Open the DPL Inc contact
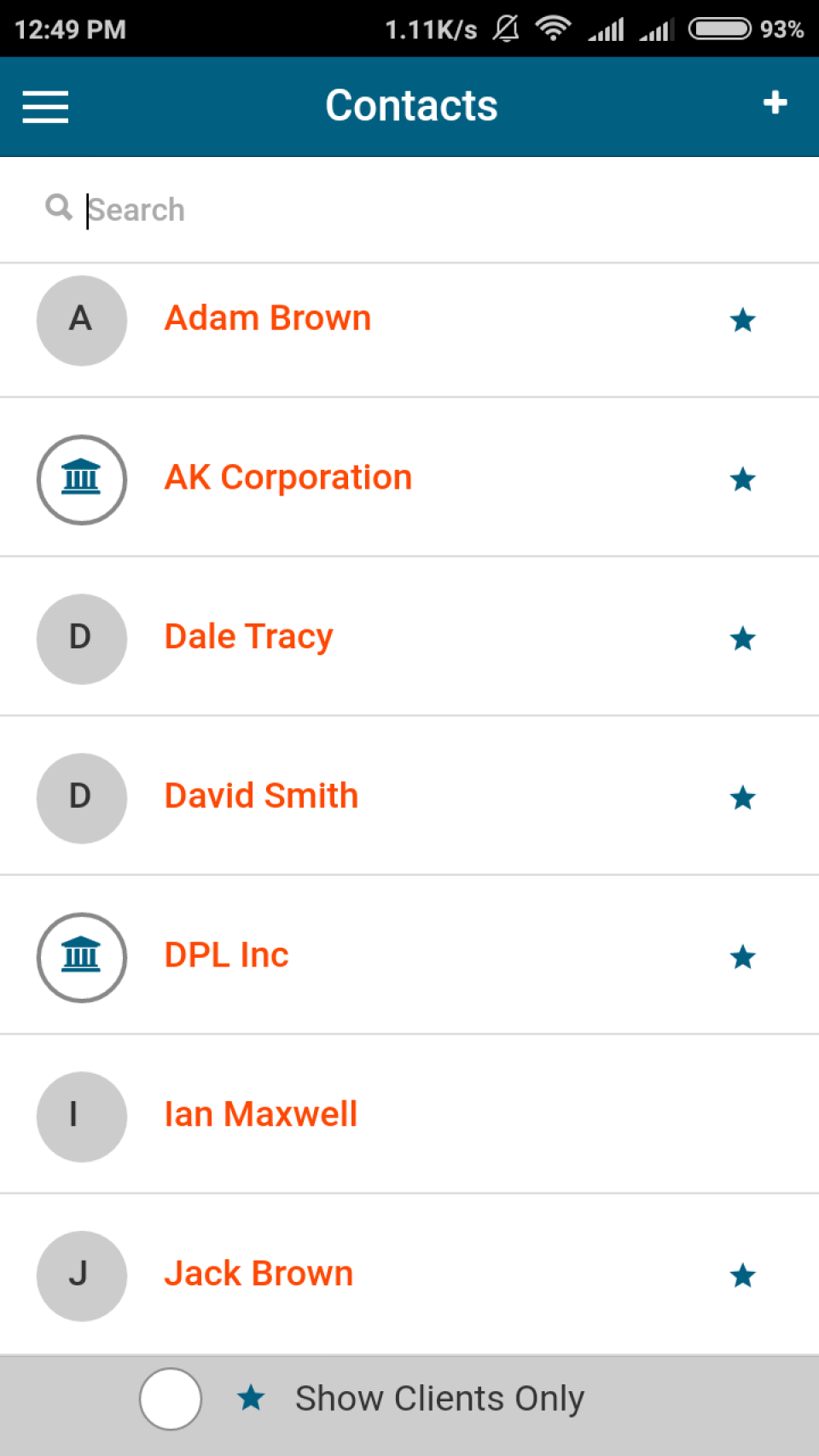 pyautogui.click(x=226, y=955)
